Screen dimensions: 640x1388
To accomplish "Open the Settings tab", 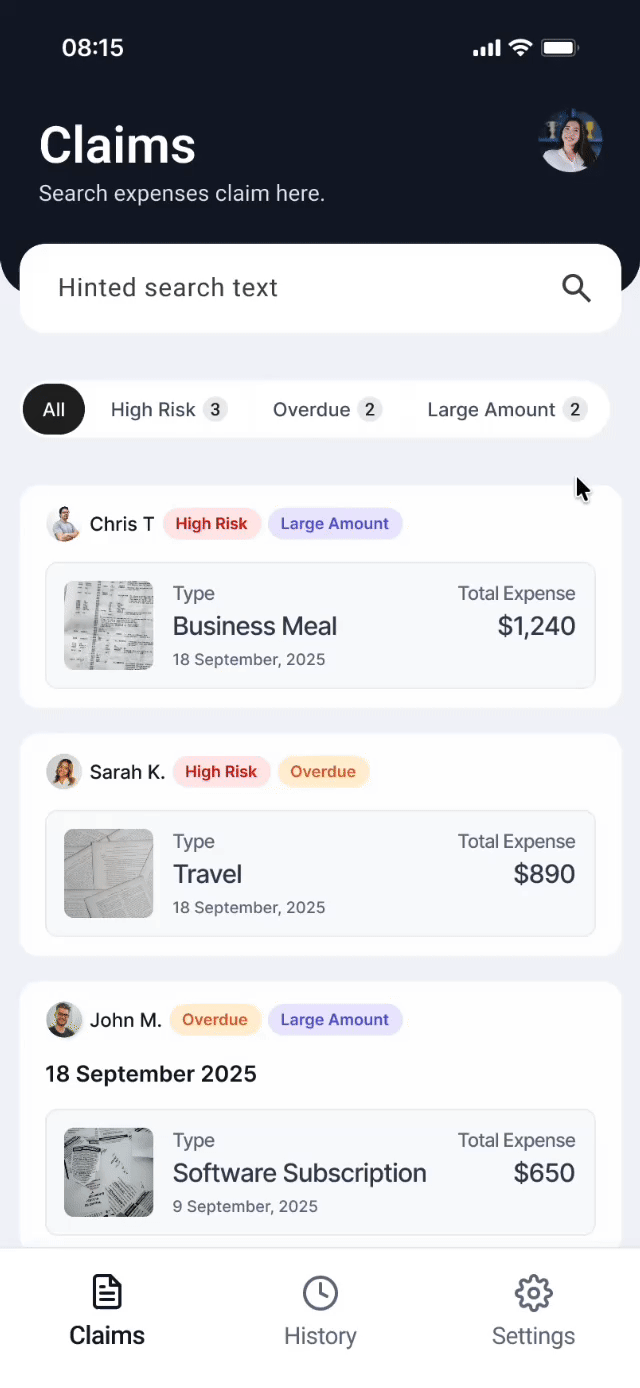I will click(533, 1312).
